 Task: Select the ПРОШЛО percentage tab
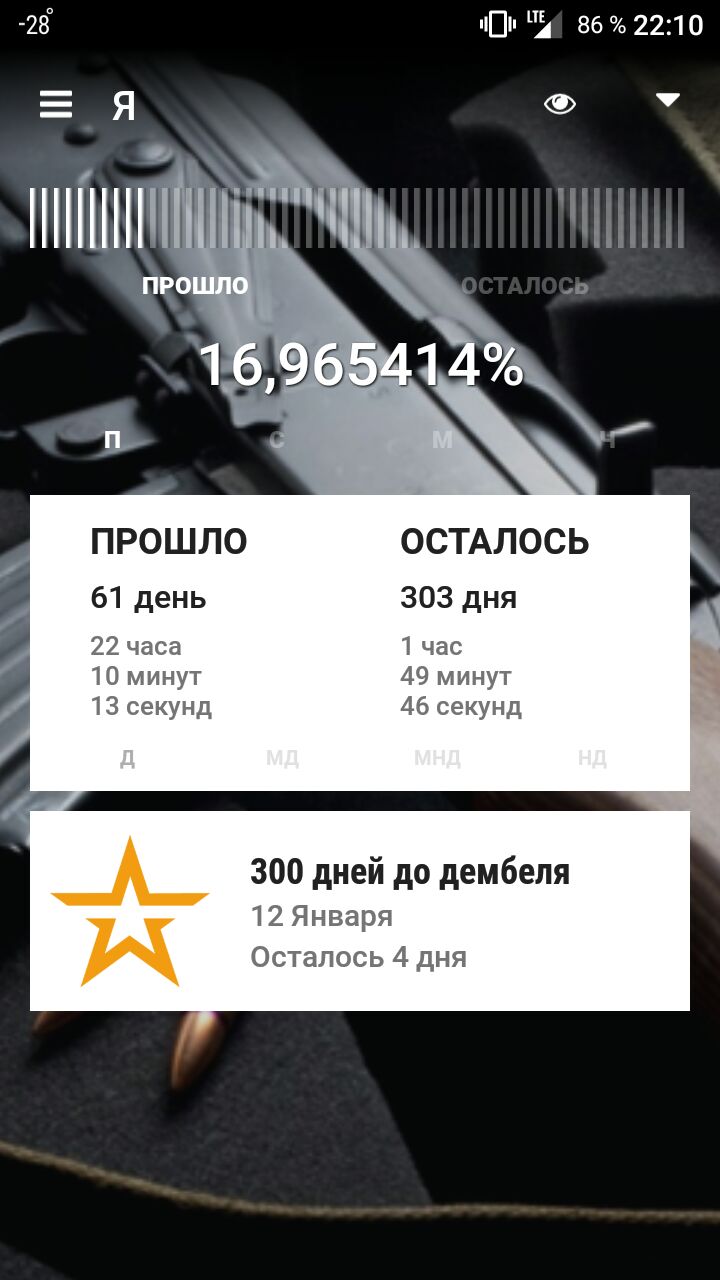pos(195,286)
